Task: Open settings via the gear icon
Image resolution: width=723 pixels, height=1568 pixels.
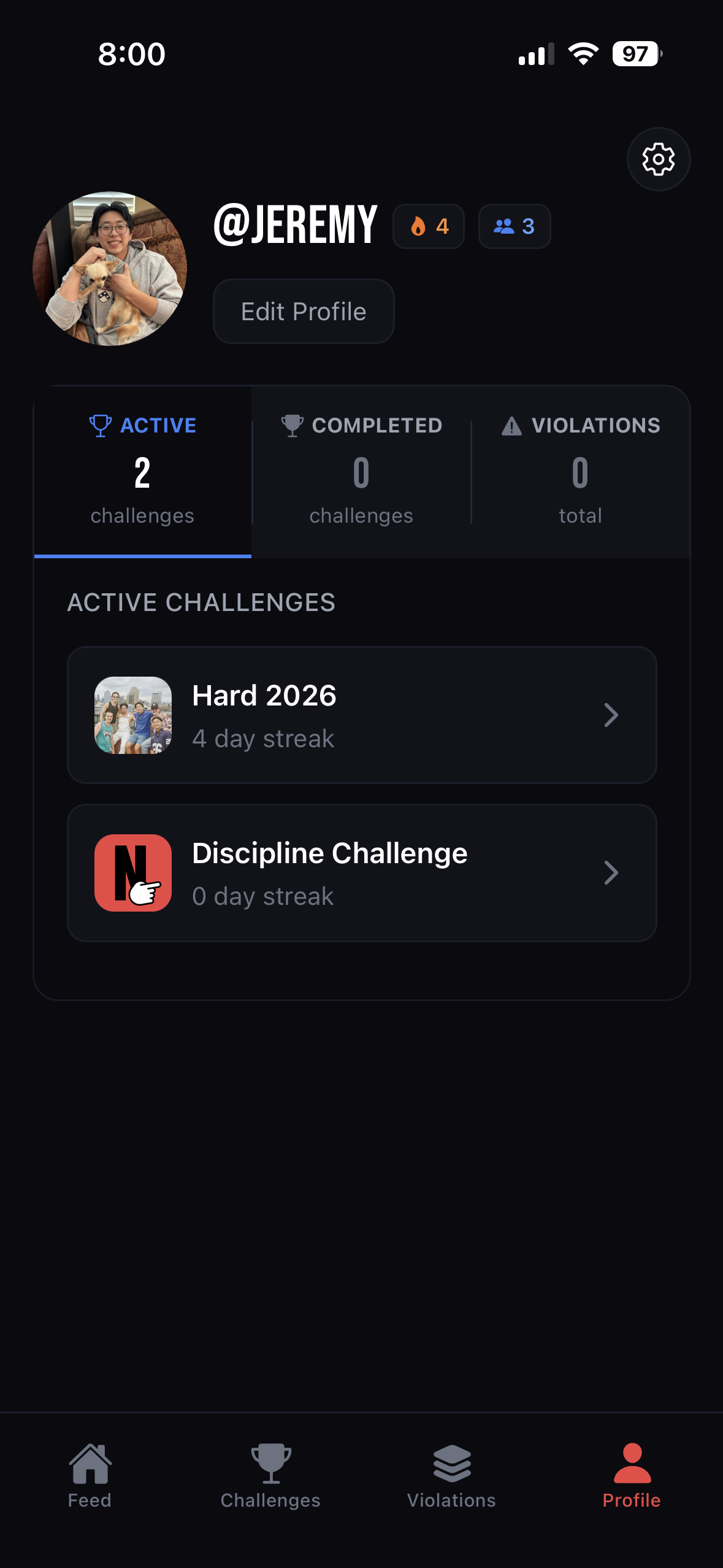Action: pos(658,159)
